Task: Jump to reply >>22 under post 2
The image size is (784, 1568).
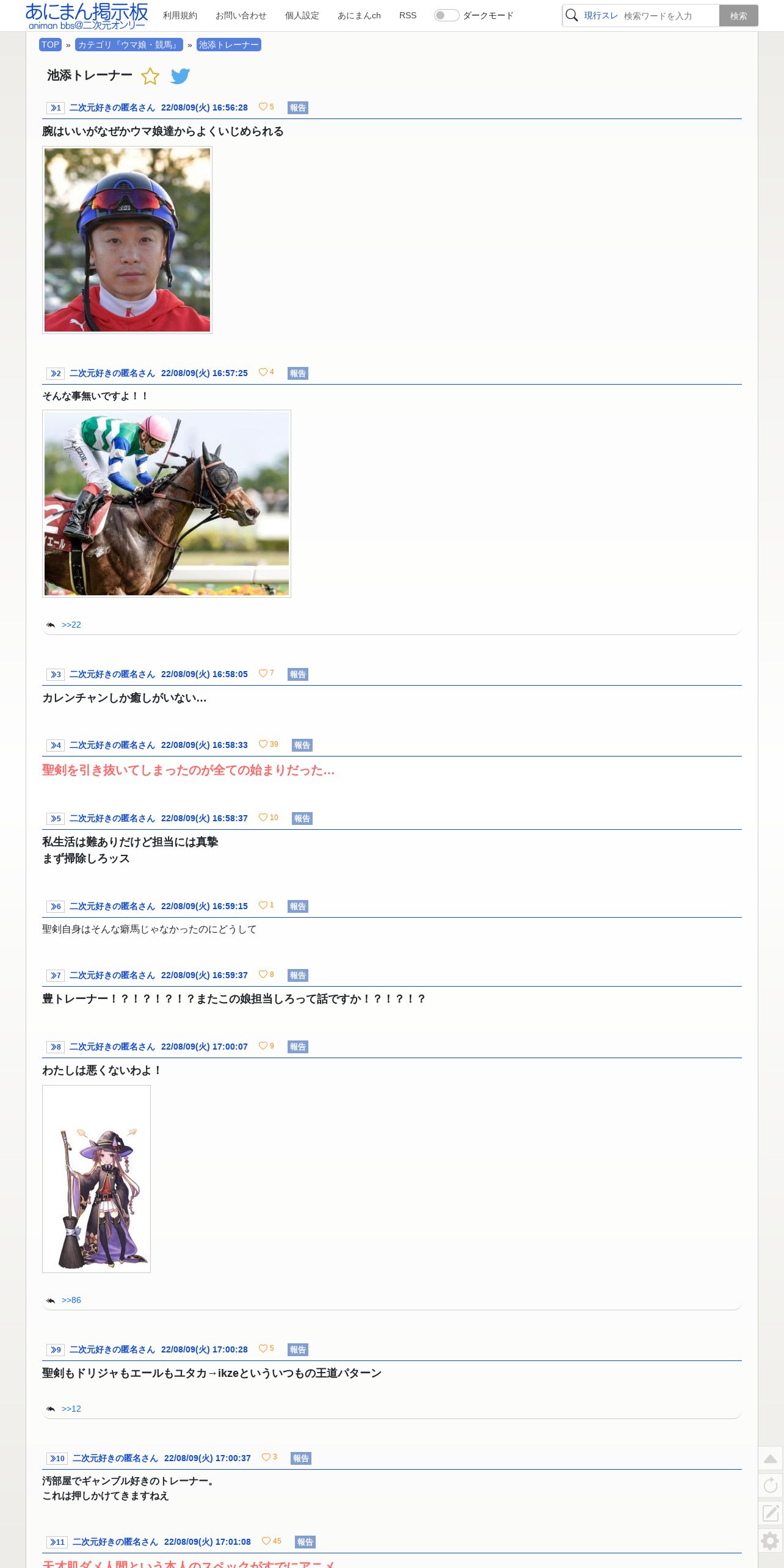Action: [x=71, y=625]
